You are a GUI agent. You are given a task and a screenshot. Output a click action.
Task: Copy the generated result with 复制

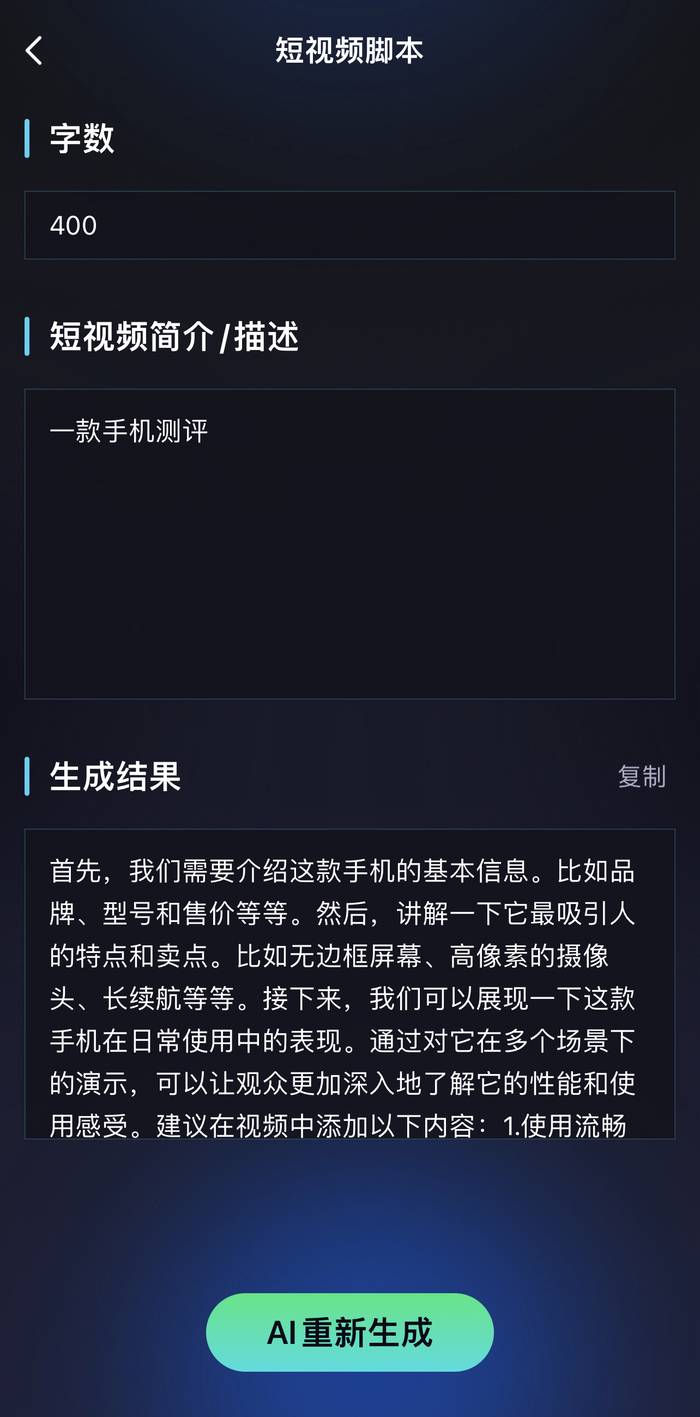[641, 776]
